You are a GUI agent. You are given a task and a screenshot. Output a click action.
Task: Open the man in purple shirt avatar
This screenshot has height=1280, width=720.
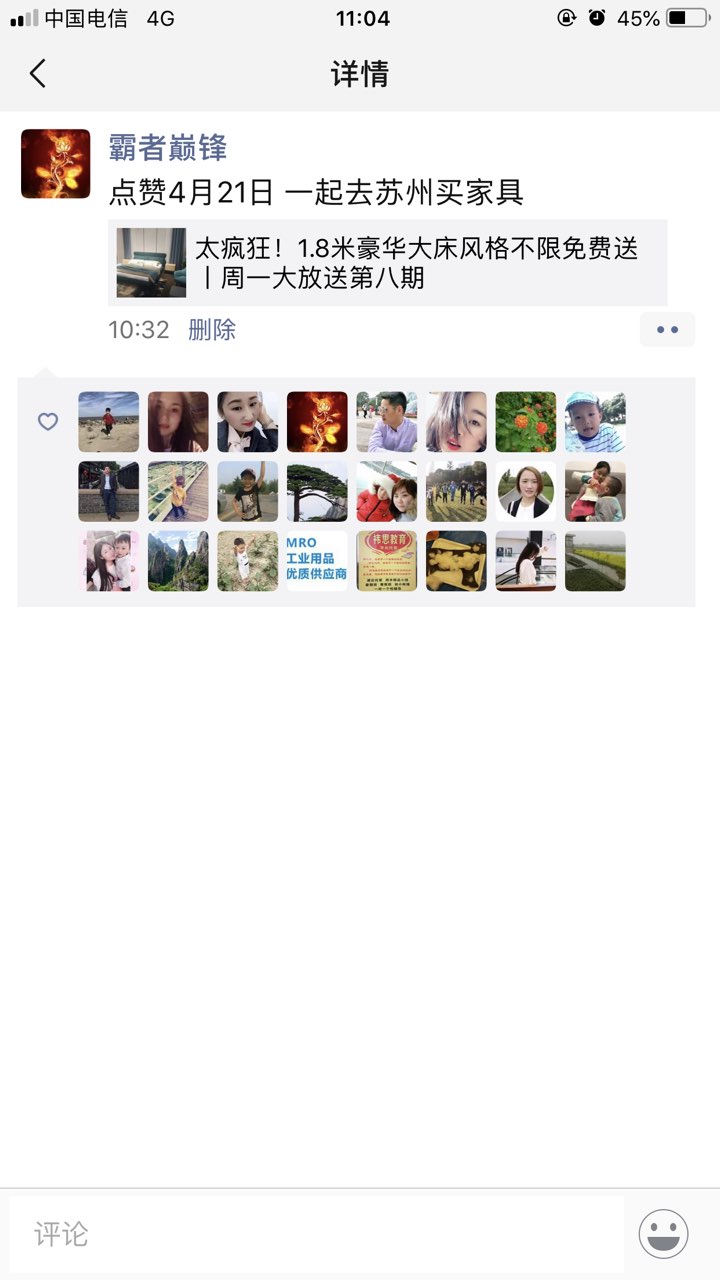[387, 422]
